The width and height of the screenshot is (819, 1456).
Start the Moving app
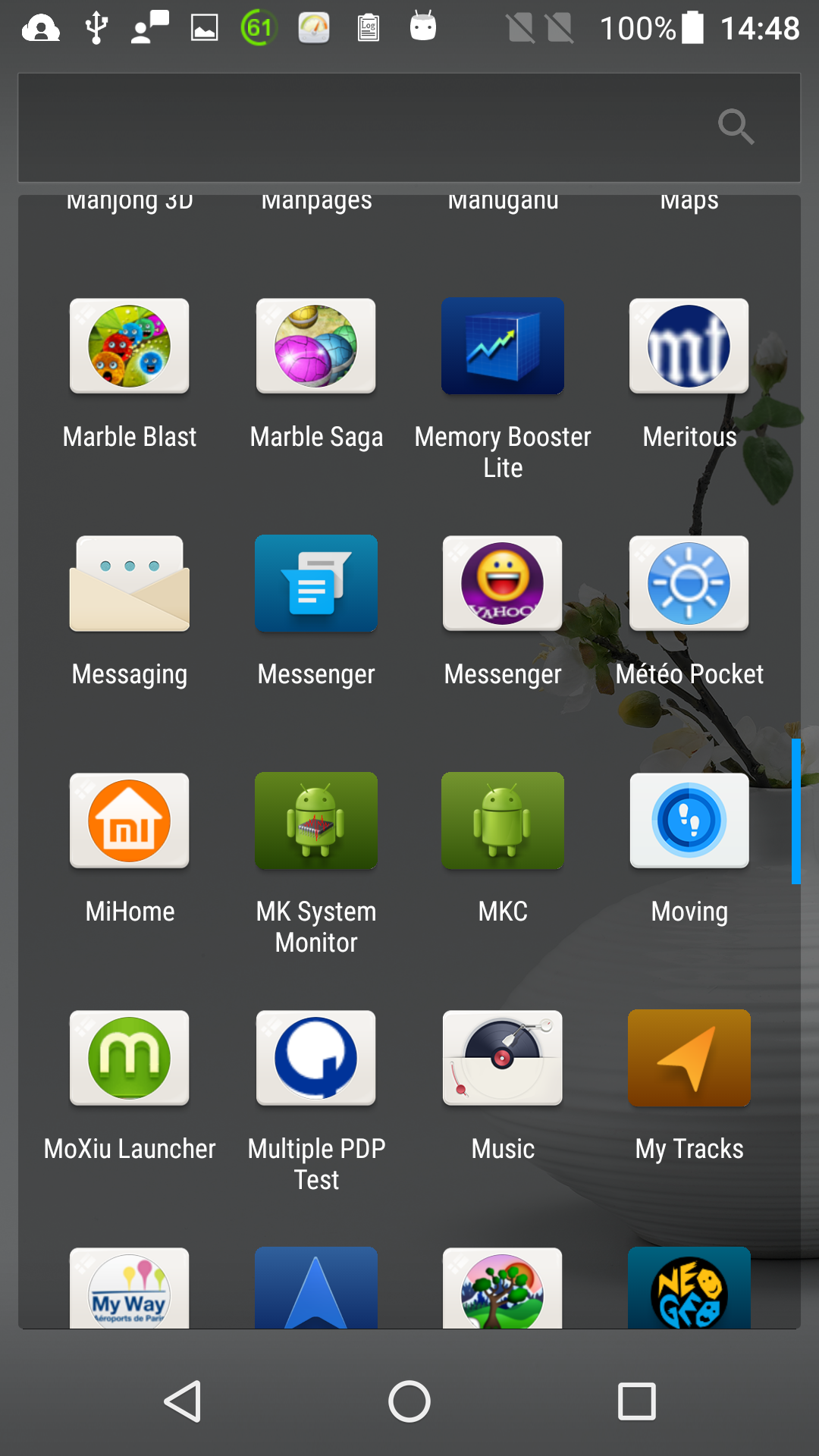(689, 821)
